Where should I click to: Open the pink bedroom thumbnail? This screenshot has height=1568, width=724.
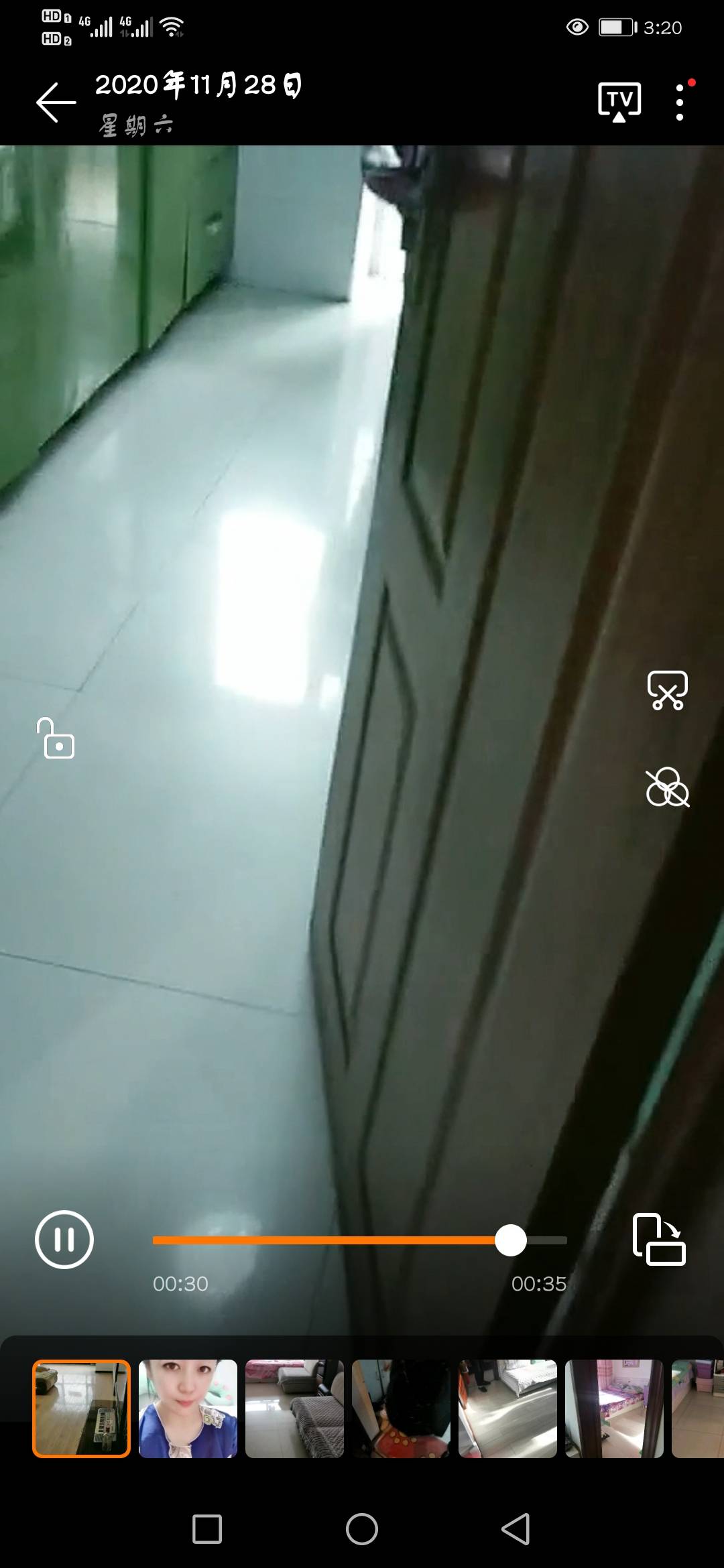pyautogui.click(x=614, y=1409)
